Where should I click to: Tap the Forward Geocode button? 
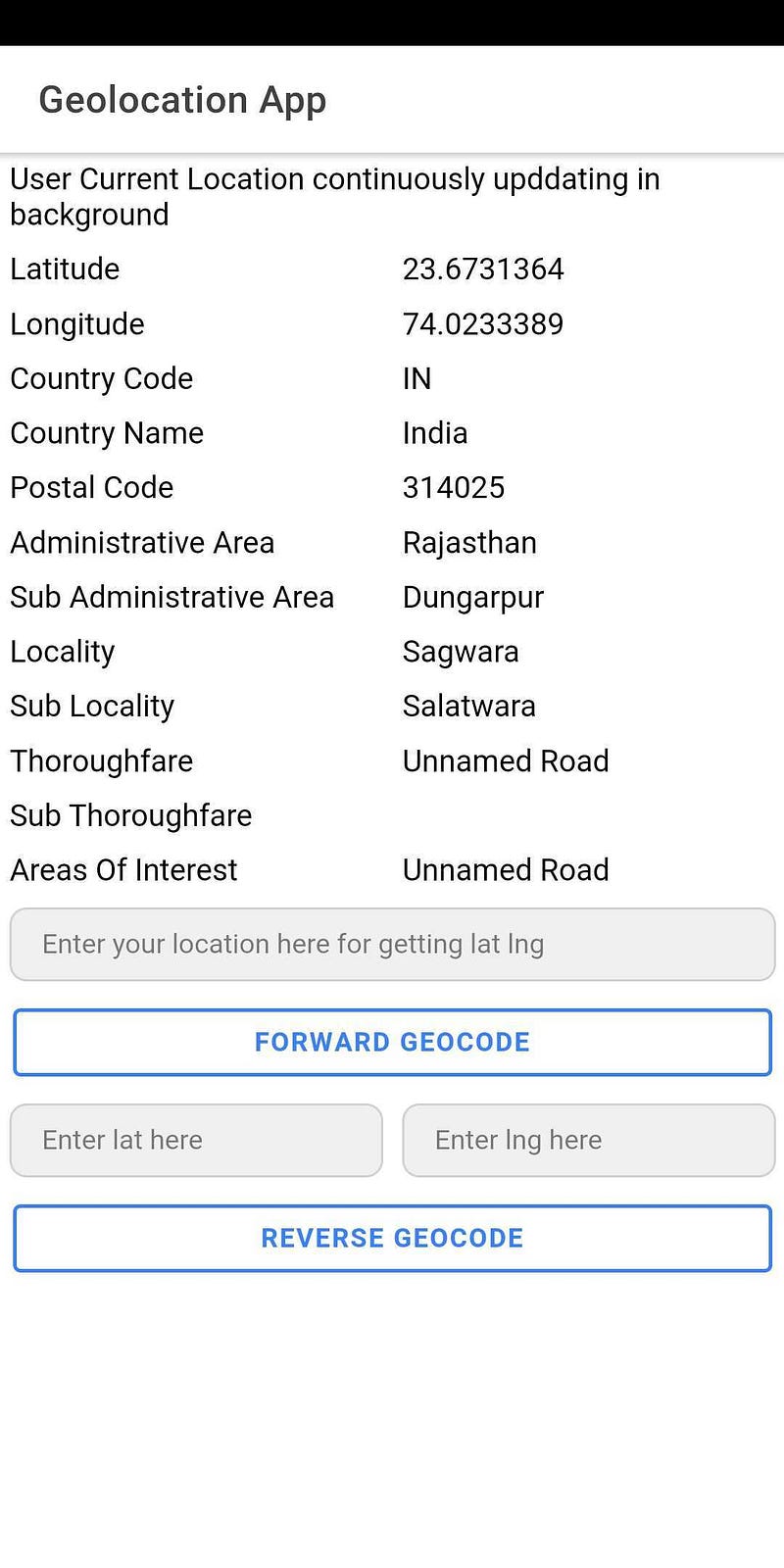392,1042
